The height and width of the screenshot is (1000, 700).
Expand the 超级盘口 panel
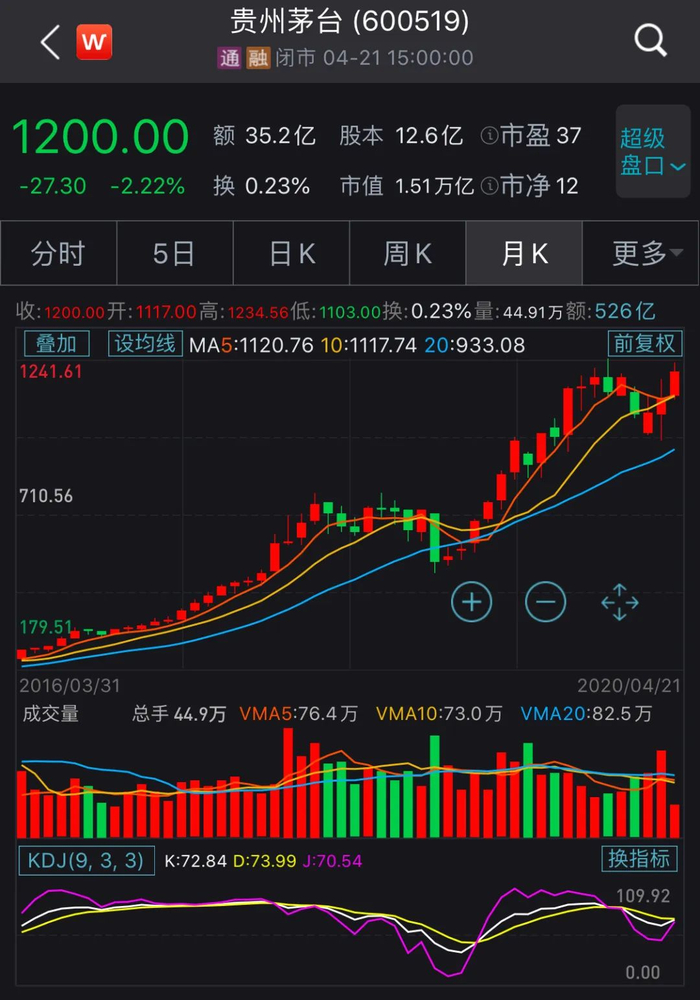click(653, 151)
